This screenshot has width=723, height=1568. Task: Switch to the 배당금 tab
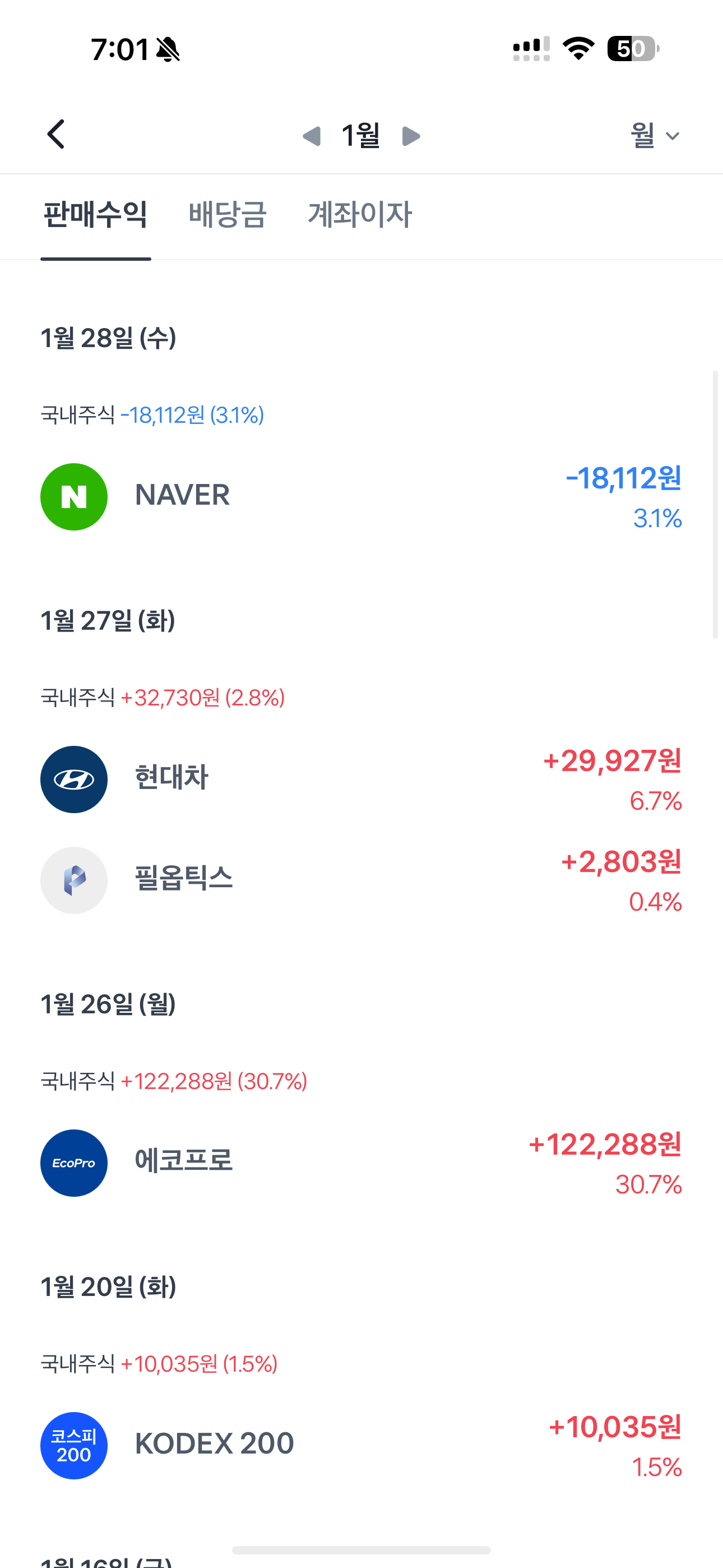[x=228, y=215]
